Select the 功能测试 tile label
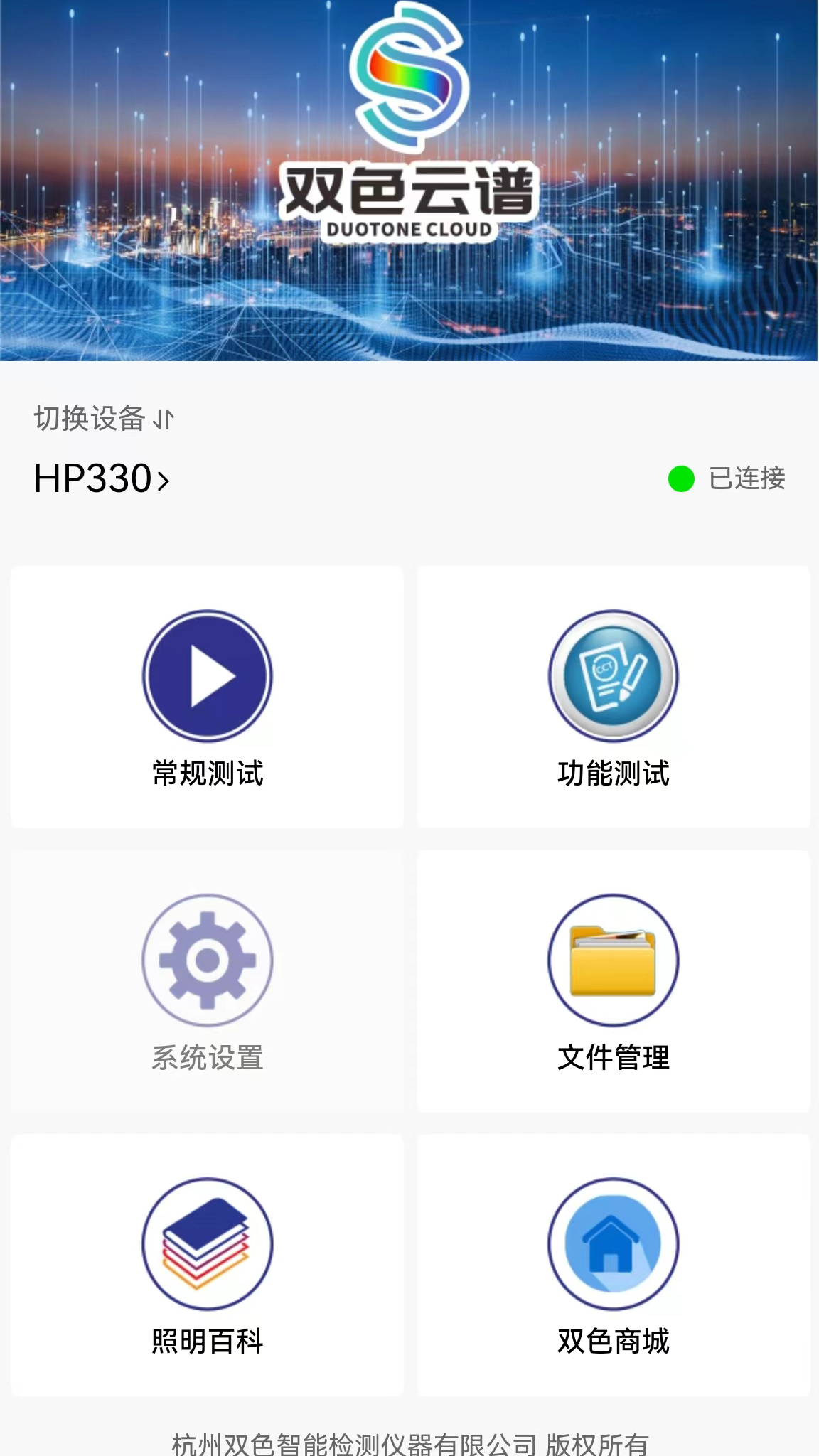This screenshot has width=819, height=1456. click(613, 773)
